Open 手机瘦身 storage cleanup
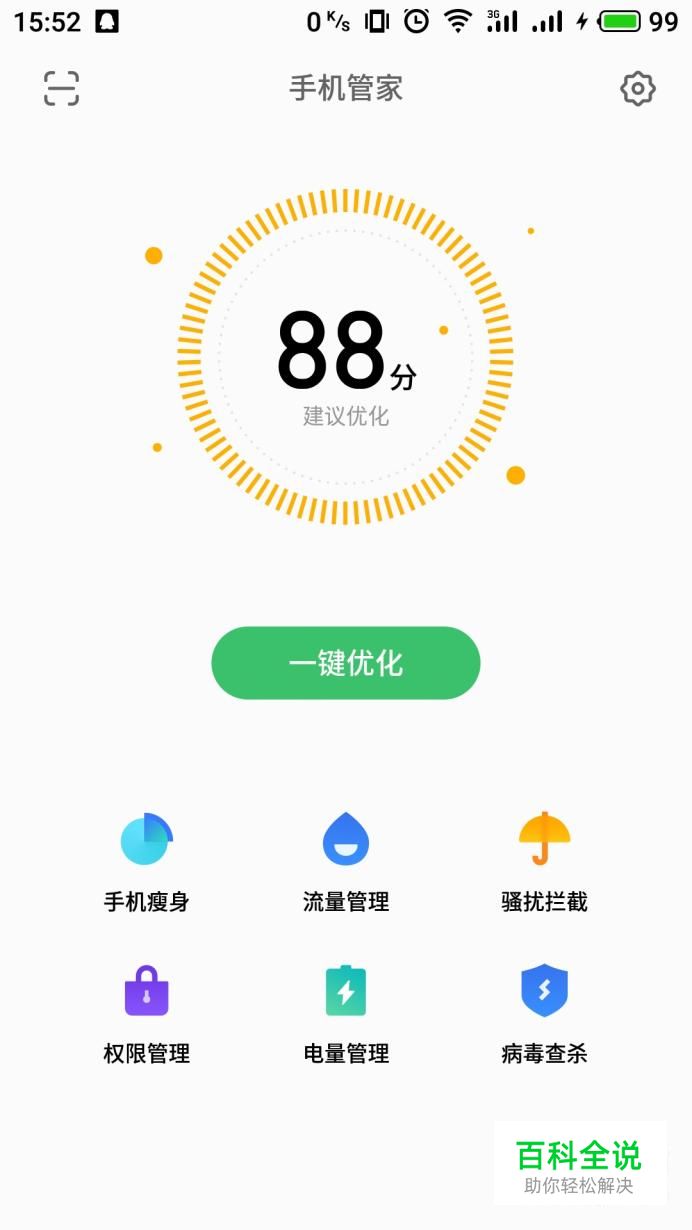The width and height of the screenshot is (692, 1230). [146, 862]
